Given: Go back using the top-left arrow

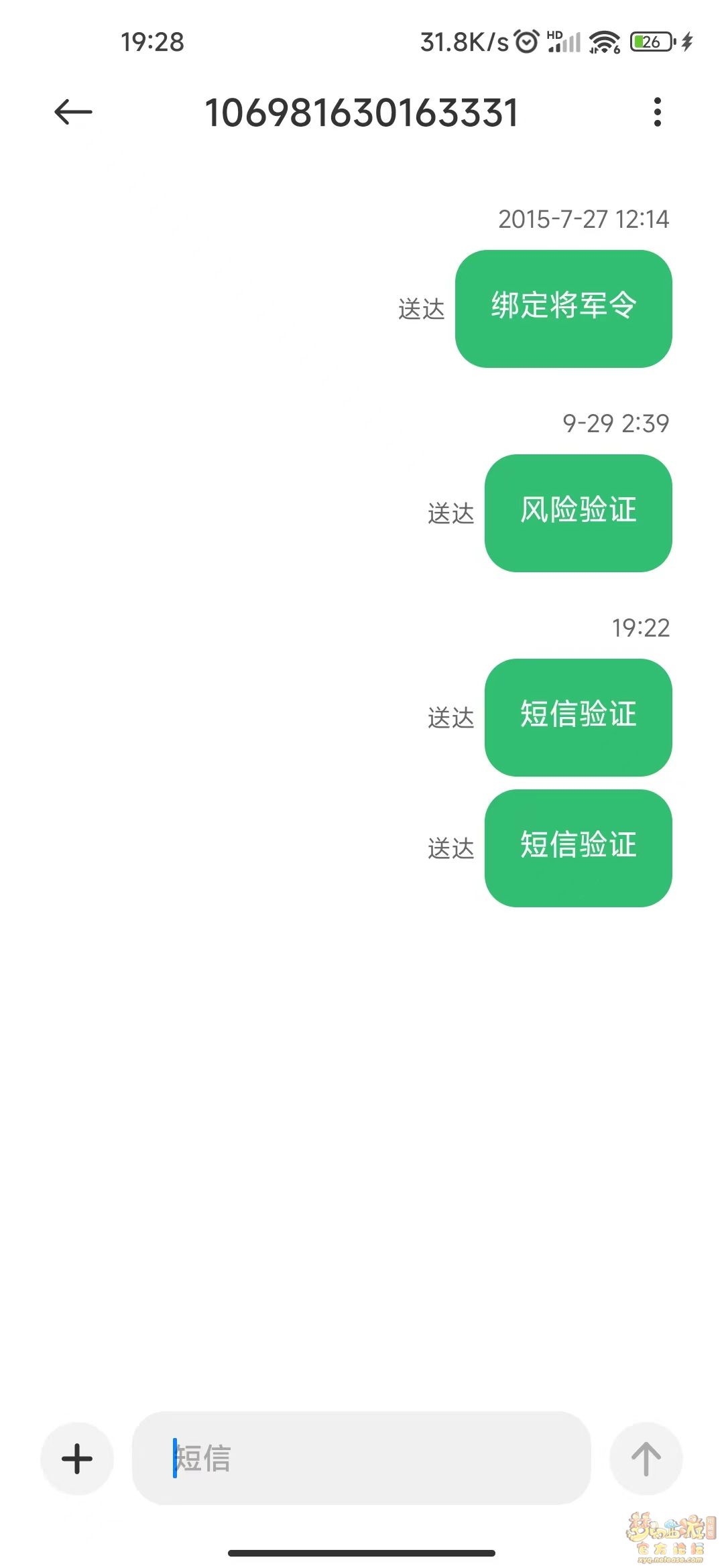Looking at the screenshot, I should coord(73,112).
